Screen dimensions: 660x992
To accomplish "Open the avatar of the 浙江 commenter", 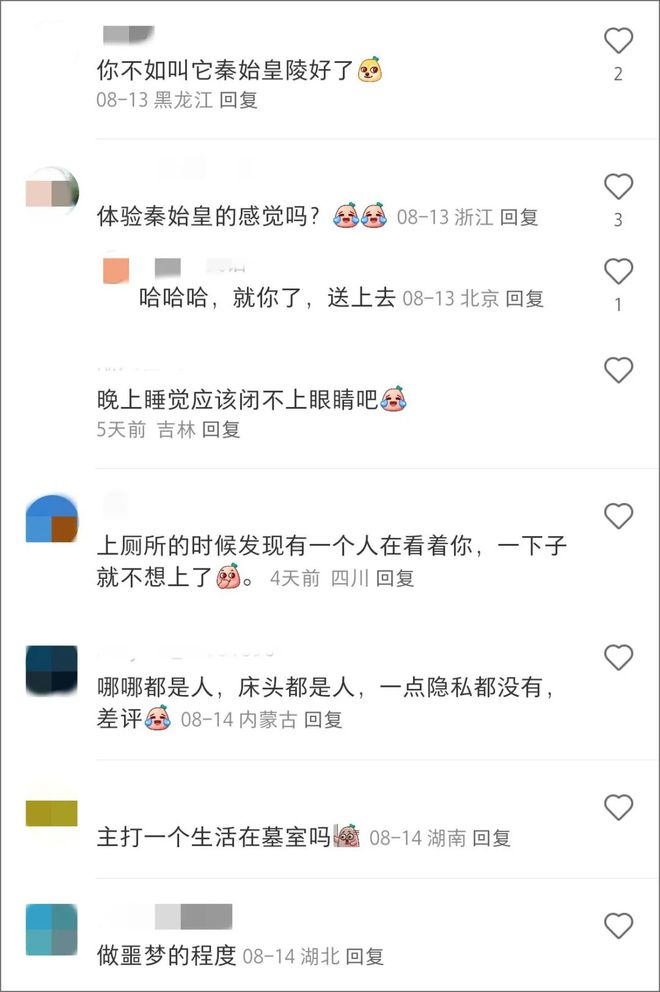I will point(51,189).
